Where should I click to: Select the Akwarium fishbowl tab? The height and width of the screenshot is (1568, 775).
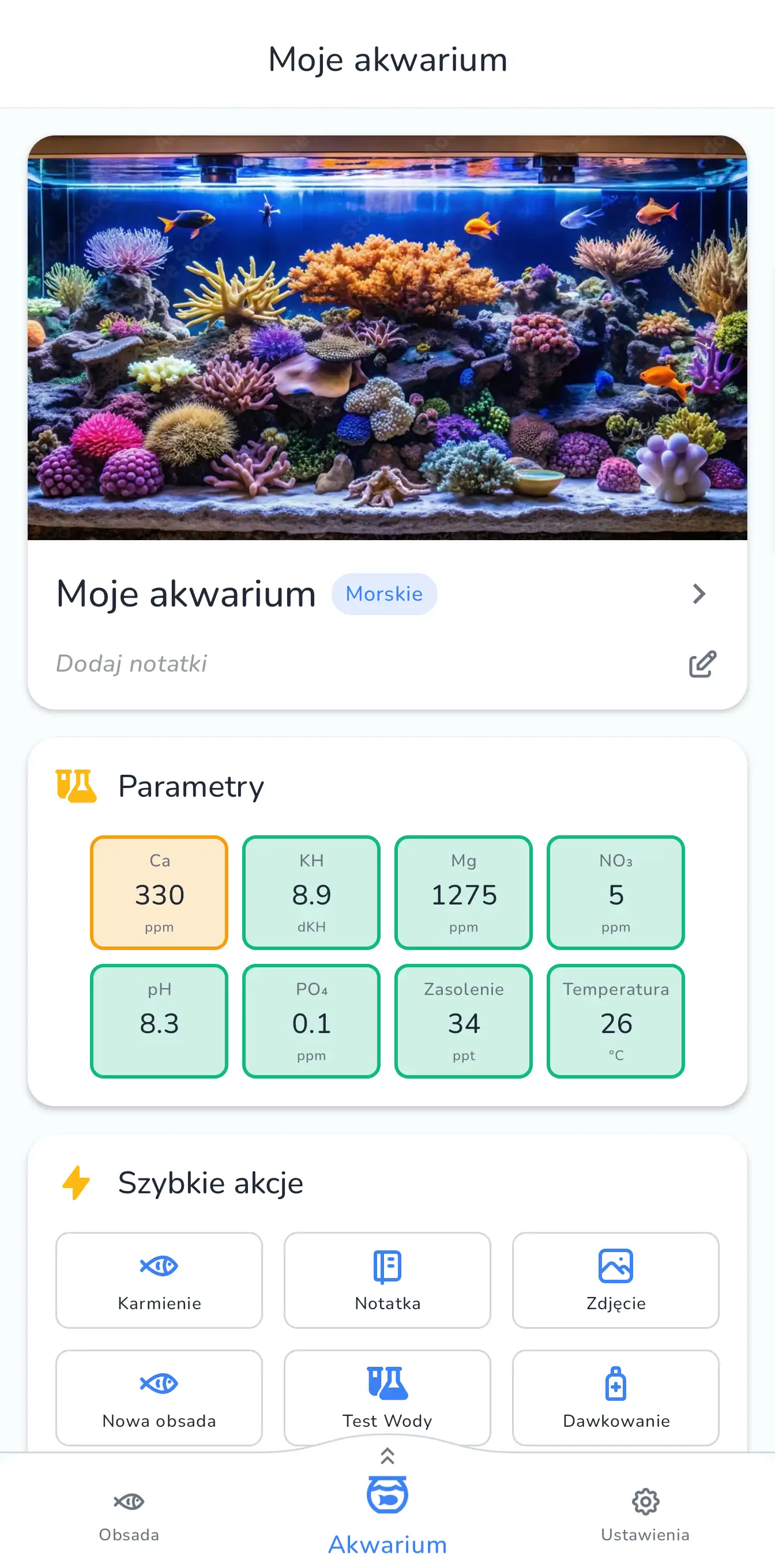(387, 1496)
